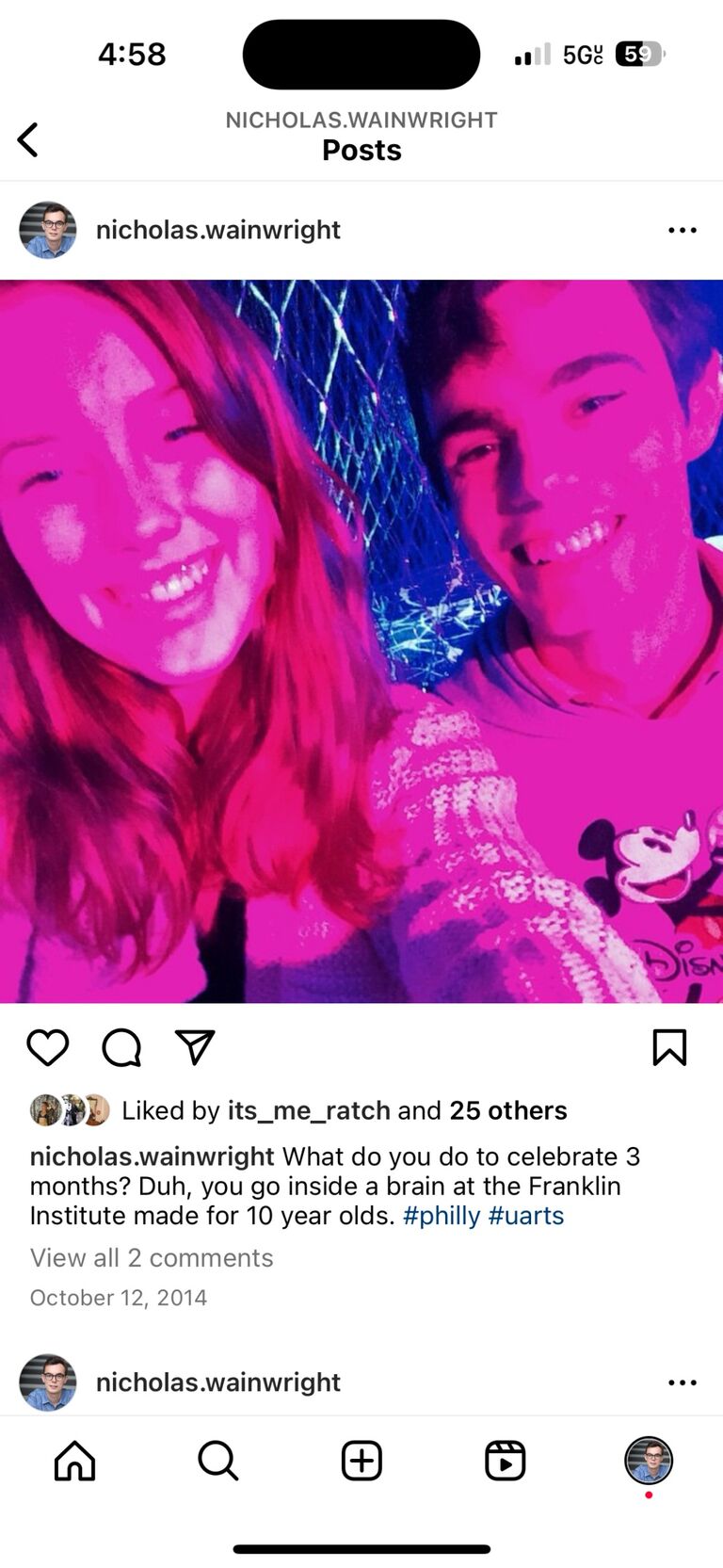Open its_me_ratch's profile from likes

point(308,1110)
